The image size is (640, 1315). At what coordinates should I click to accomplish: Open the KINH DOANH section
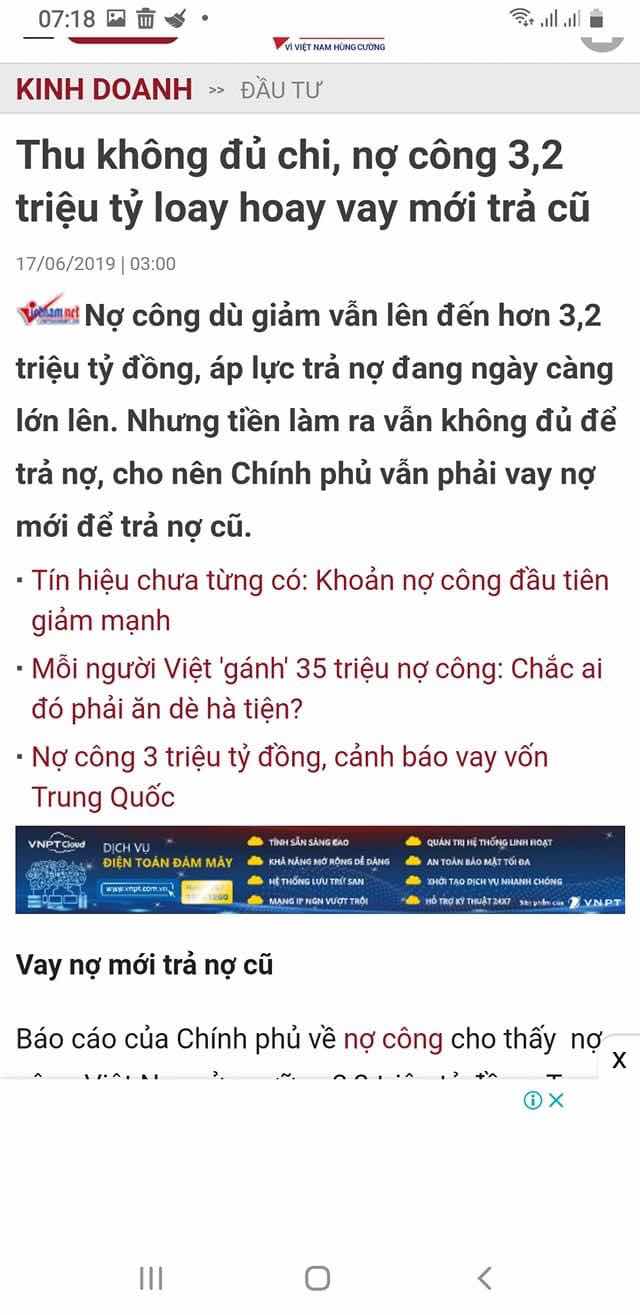click(x=104, y=89)
